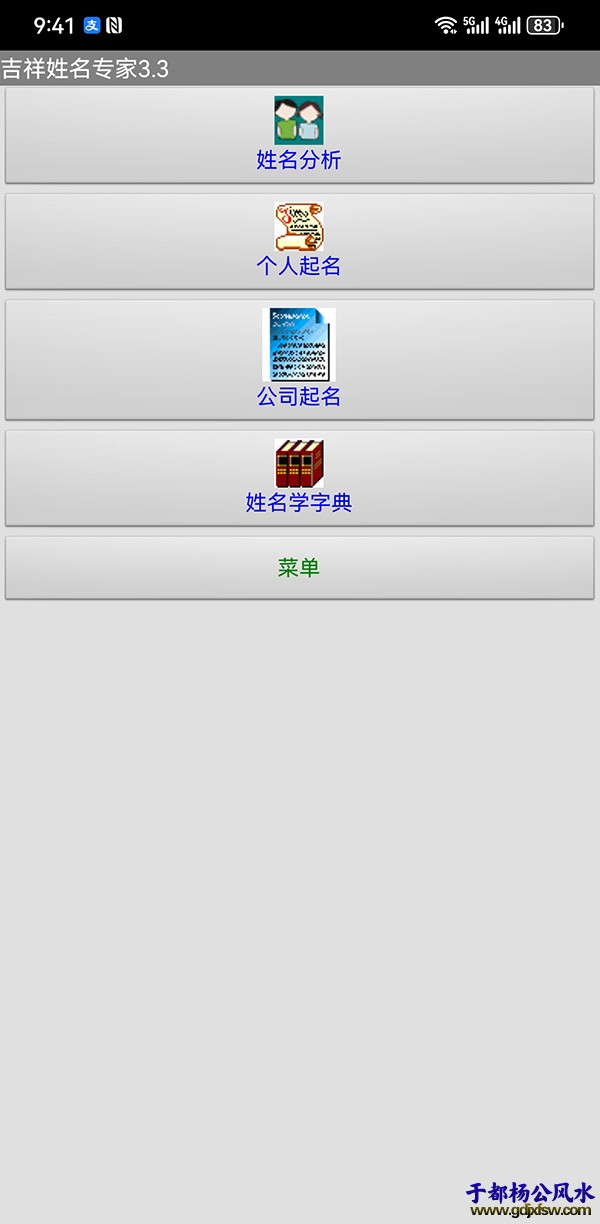
Task: Open 姓名学字典 dictionary
Action: pos(299,478)
